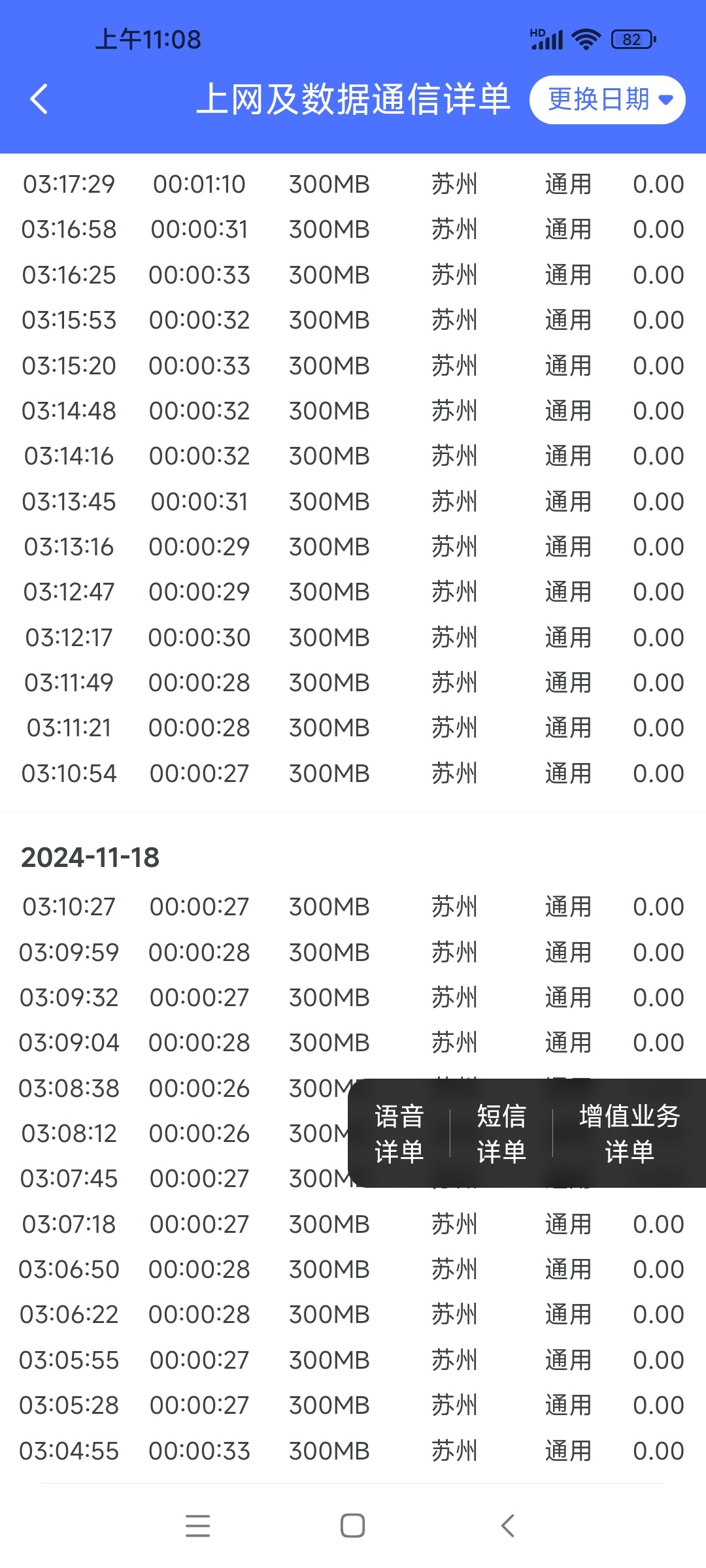Open the 更换日期 date dropdown
Viewport: 706px width, 1568px height.
tap(607, 100)
